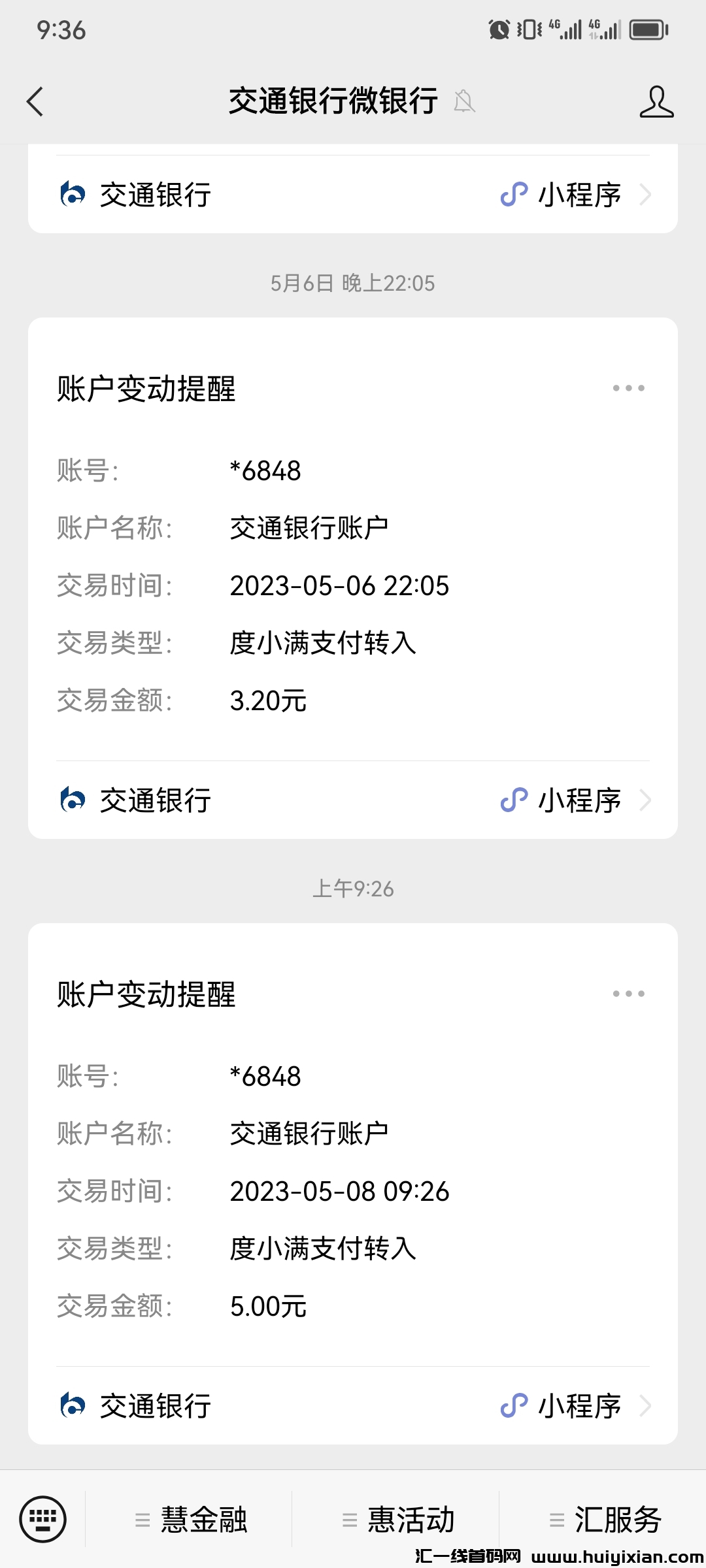
Task: Tap the Bank of Communications logo in top card
Action: [74, 194]
